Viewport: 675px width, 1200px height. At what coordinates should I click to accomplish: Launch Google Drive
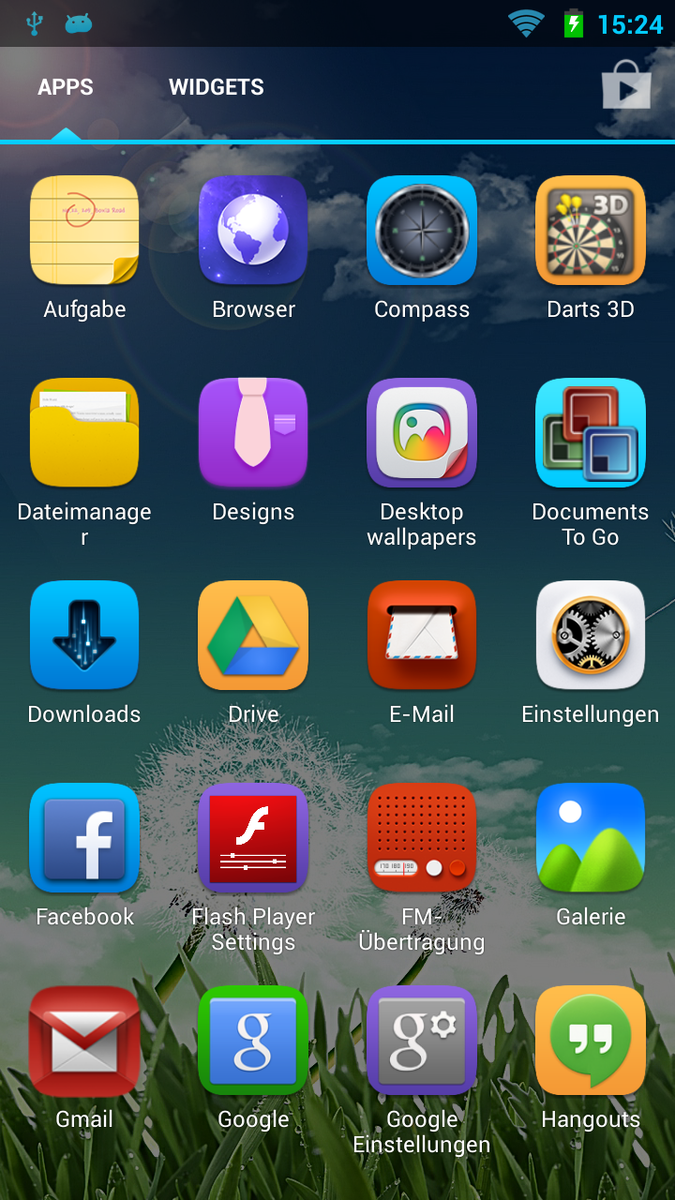click(253, 635)
